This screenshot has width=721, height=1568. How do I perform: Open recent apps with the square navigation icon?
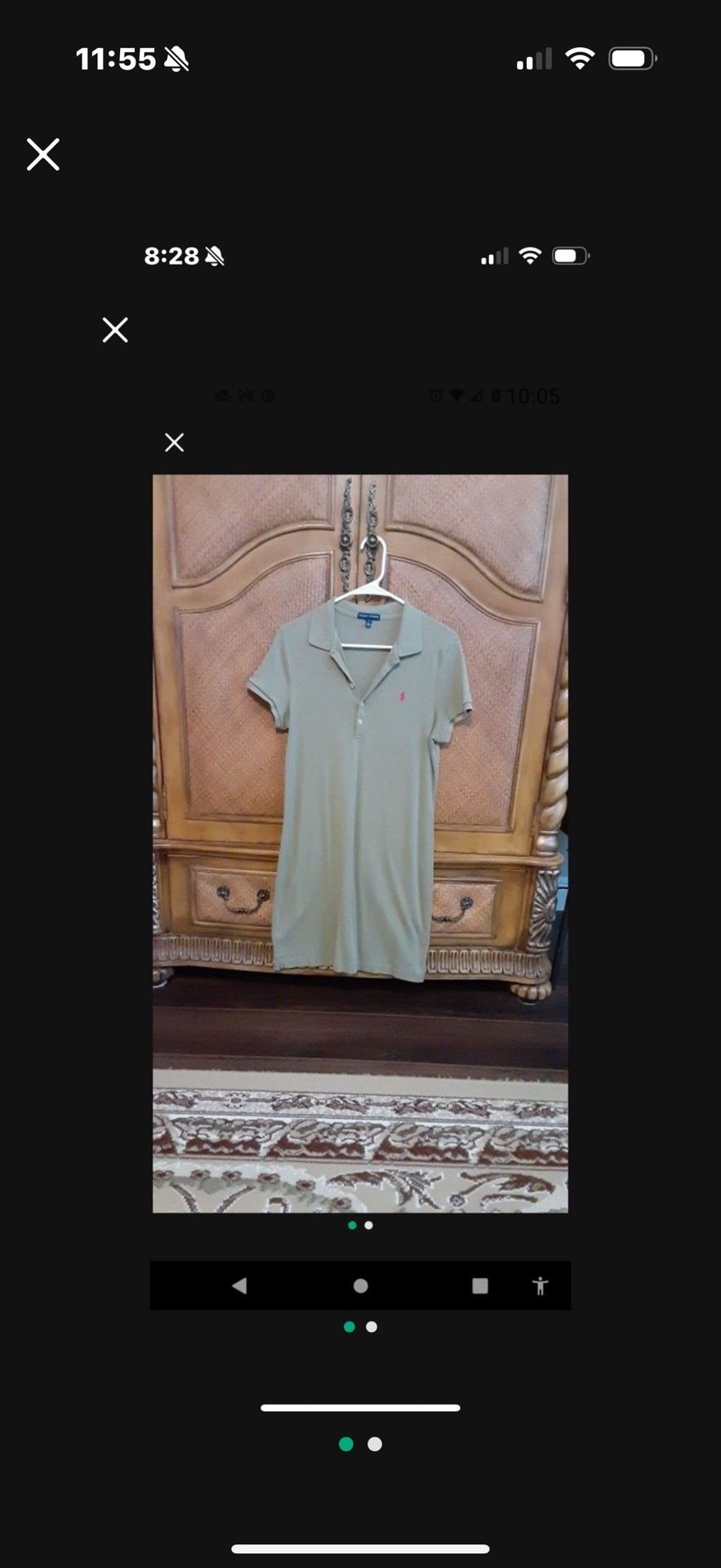[x=479, y=1284]
